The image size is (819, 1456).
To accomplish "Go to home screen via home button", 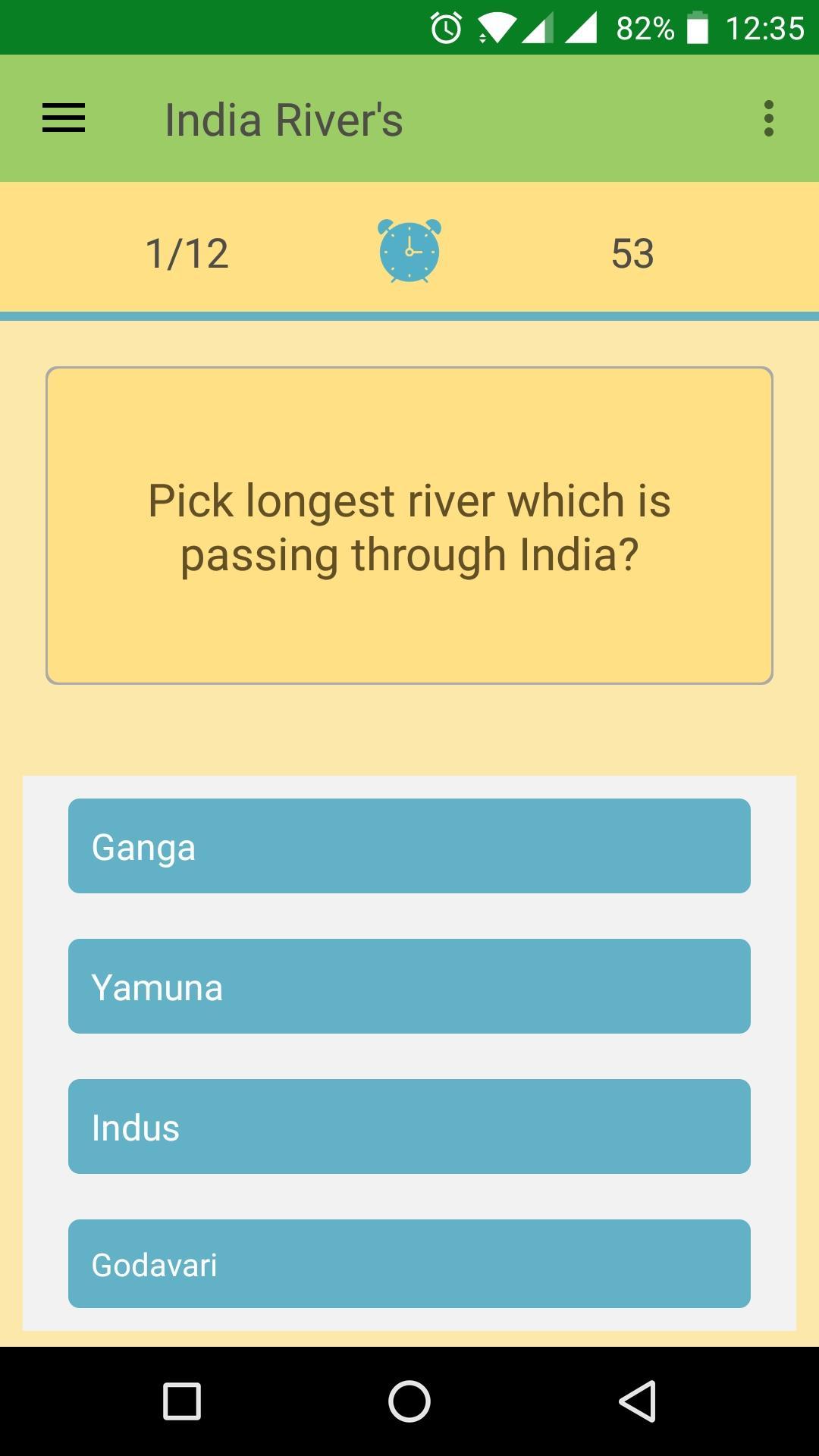I will (409, 1401).
